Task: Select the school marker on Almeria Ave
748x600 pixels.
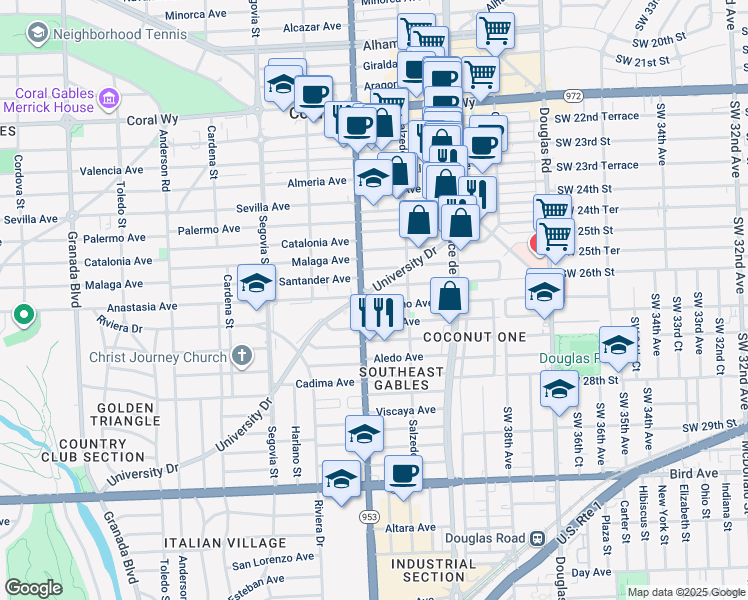Action: (374, 180)
